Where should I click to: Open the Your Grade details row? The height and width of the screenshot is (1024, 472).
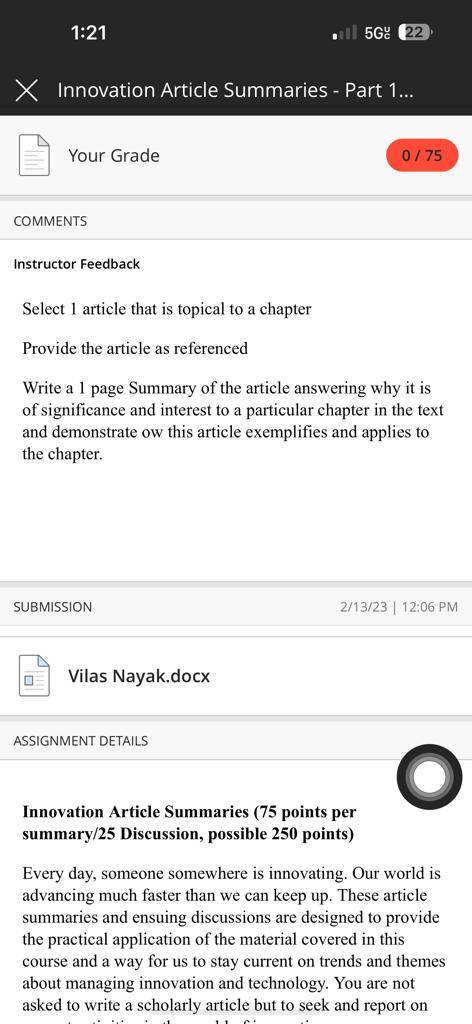pos(236,155)
